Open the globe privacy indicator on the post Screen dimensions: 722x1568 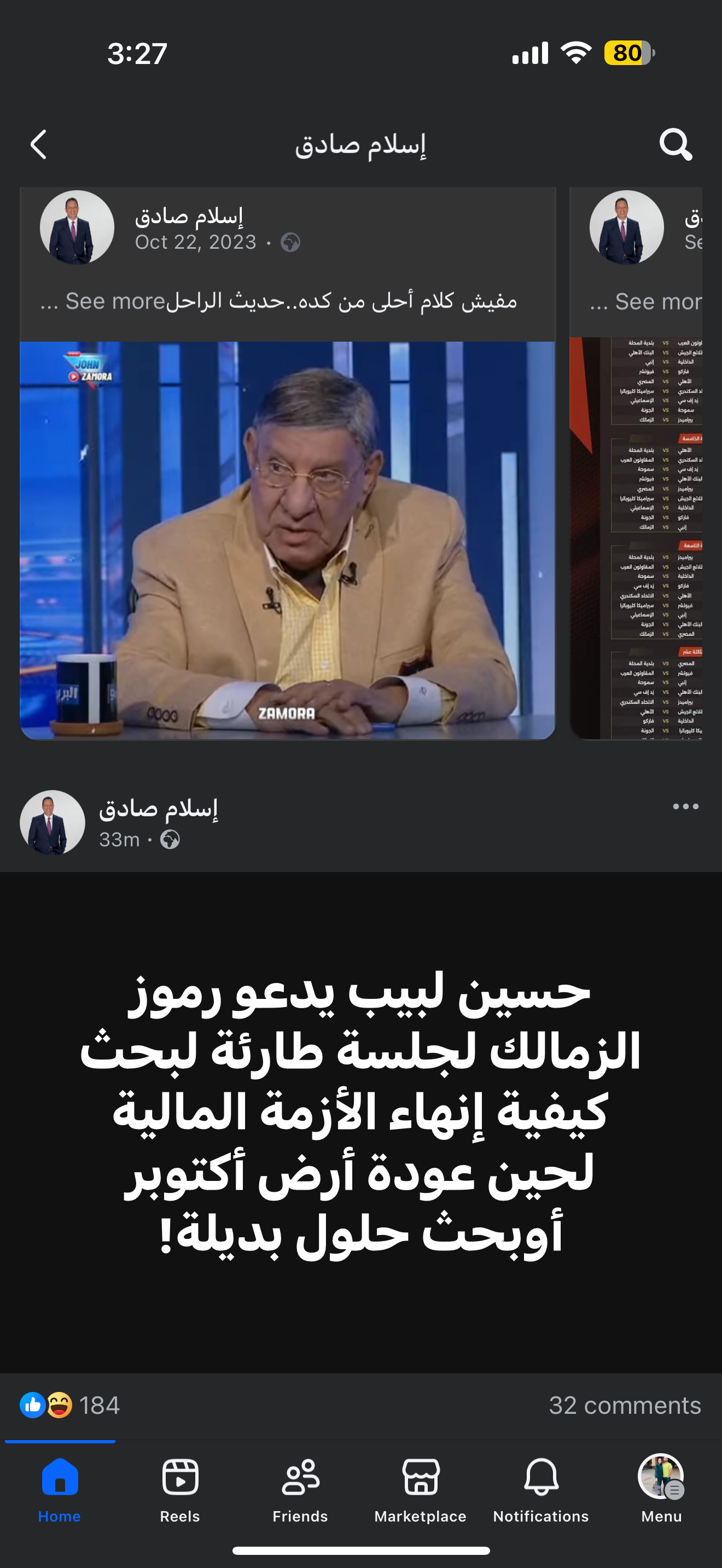[x=171, y=839]
